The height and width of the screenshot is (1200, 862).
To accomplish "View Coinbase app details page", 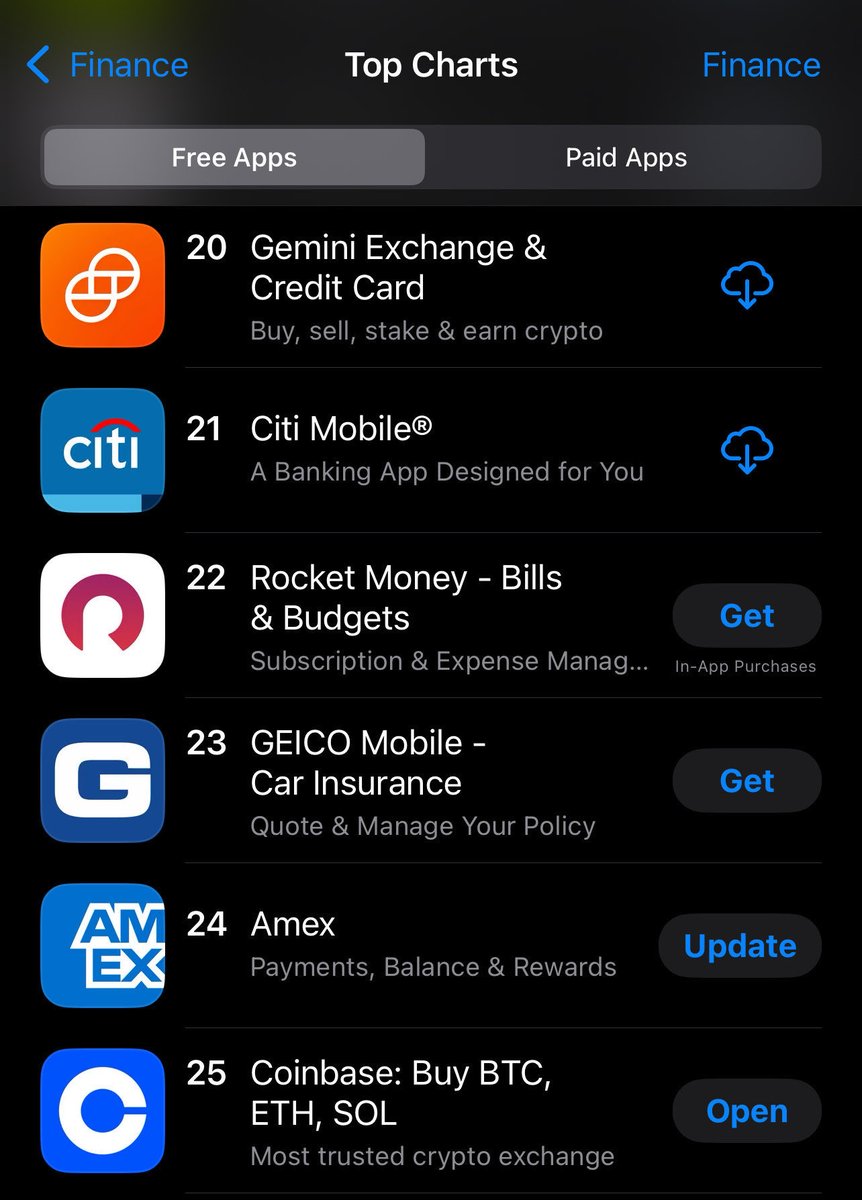I will [400, 1093].
